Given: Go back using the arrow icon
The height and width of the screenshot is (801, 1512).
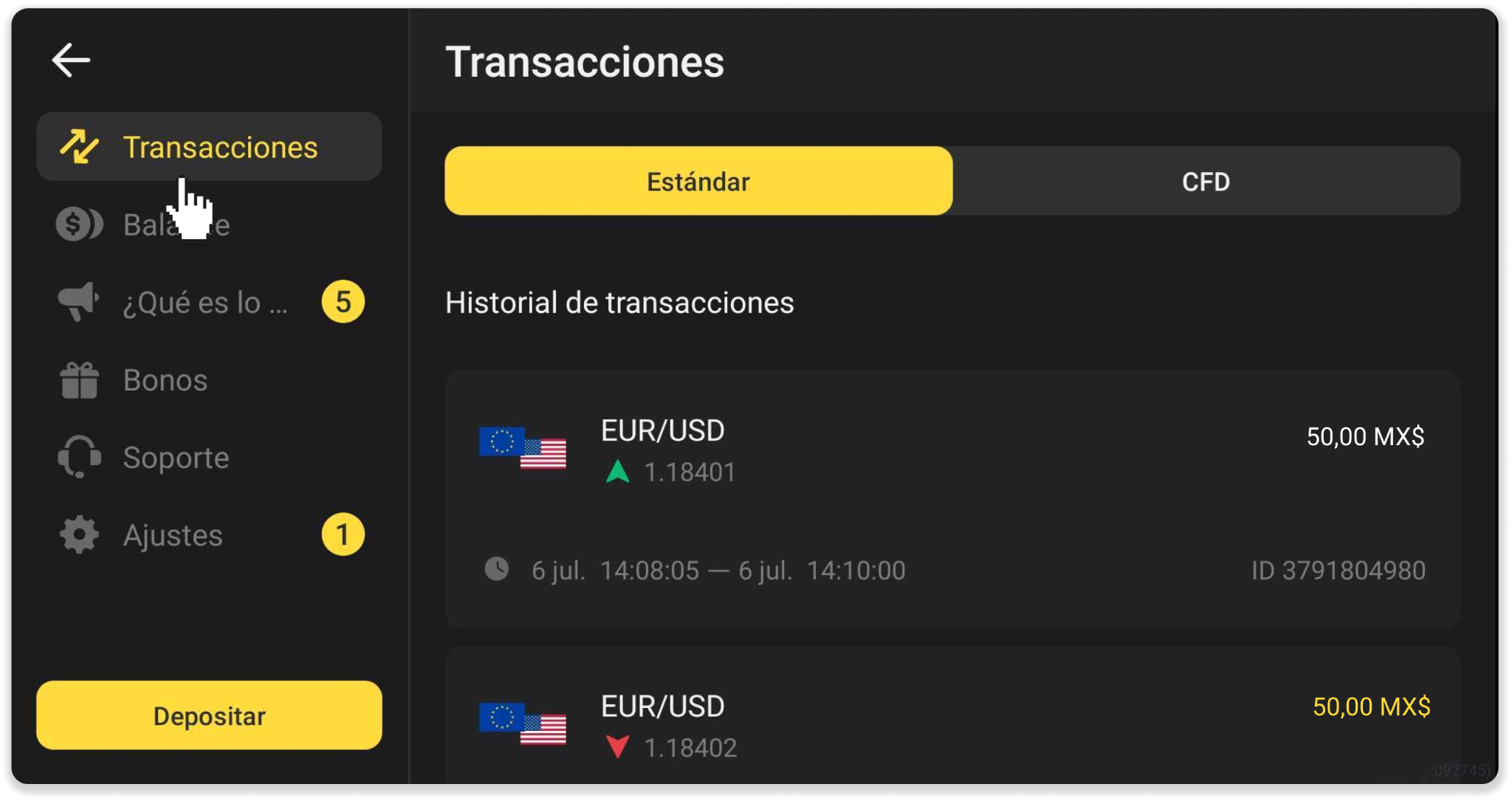Looking at the screenshot, I should click(x=71, y=61).
